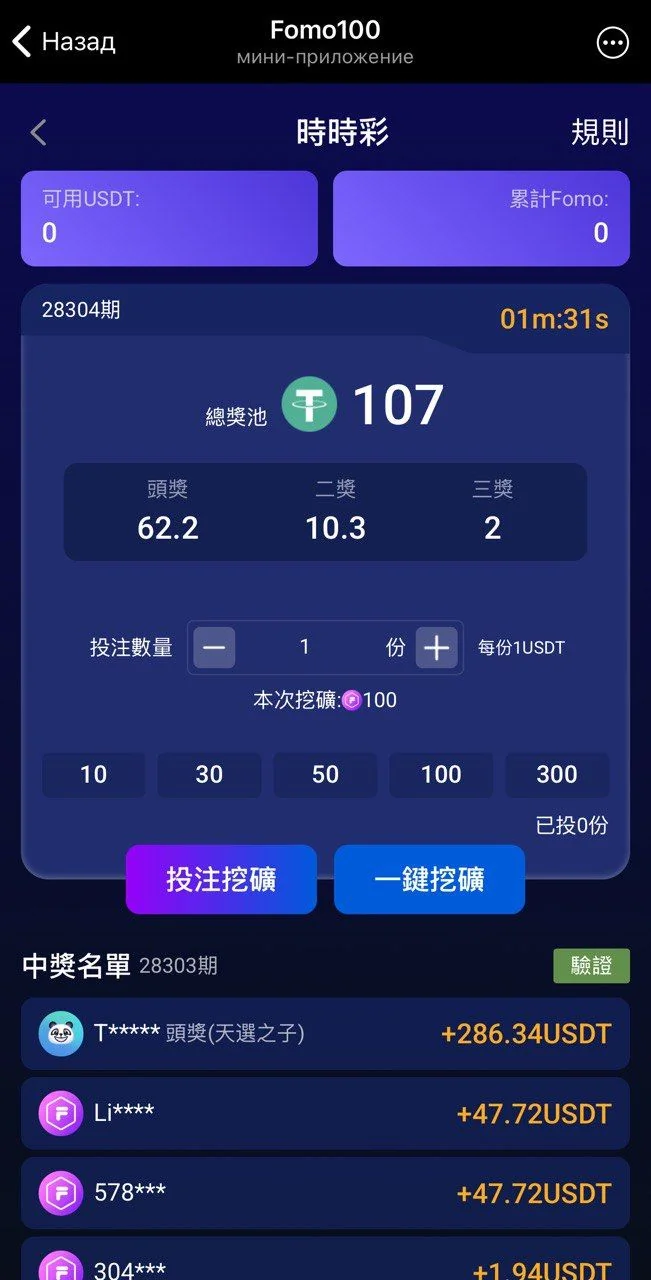Image resolution: width=651 pixels, height=1280 pixels.
Task: Tap the bet quantity field showing 1
Action: [306, 648]
